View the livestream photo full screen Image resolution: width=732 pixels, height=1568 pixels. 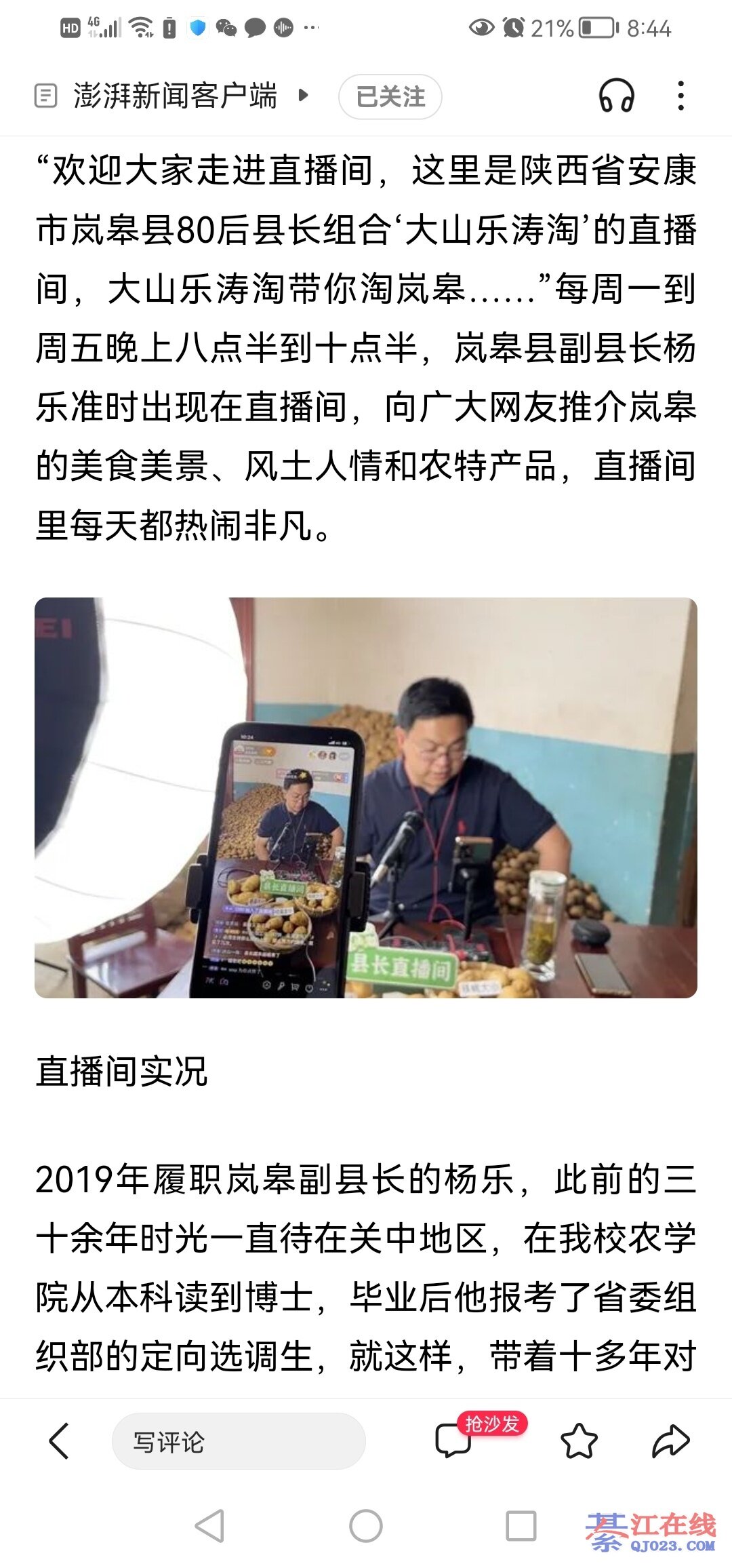(366, 798)
